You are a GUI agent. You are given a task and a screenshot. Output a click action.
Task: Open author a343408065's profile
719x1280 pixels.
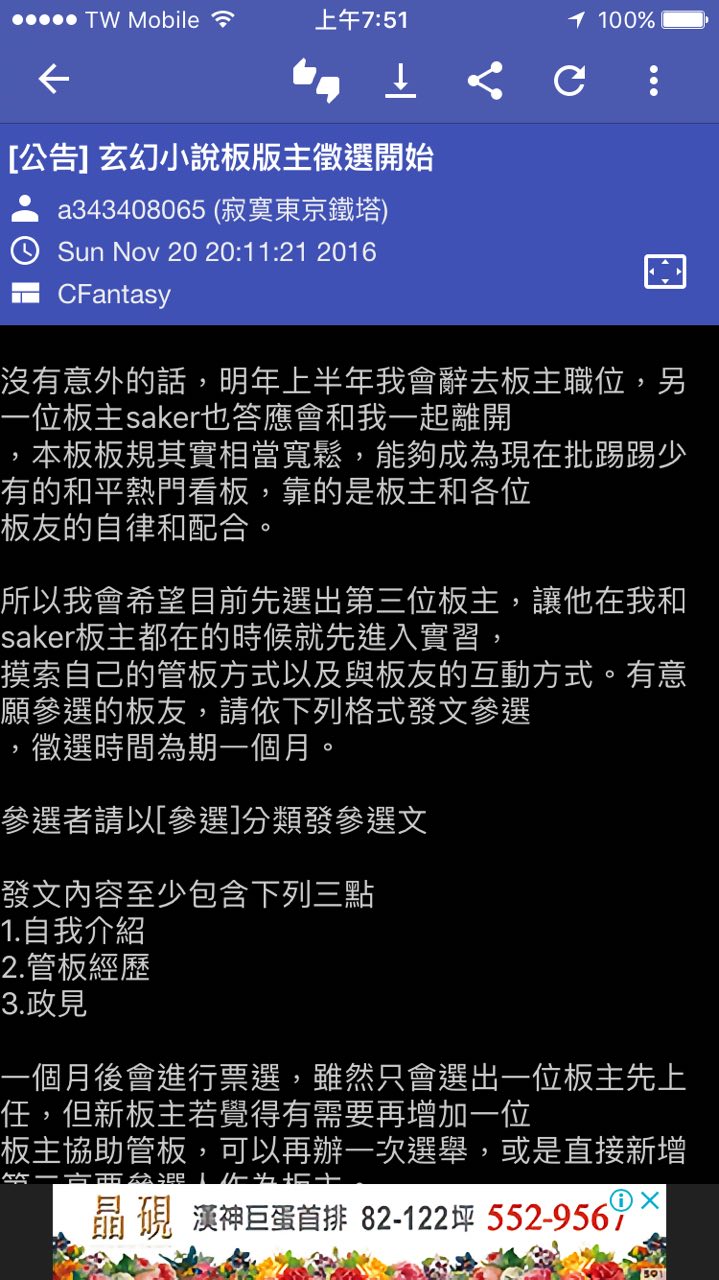pos(222,209)
